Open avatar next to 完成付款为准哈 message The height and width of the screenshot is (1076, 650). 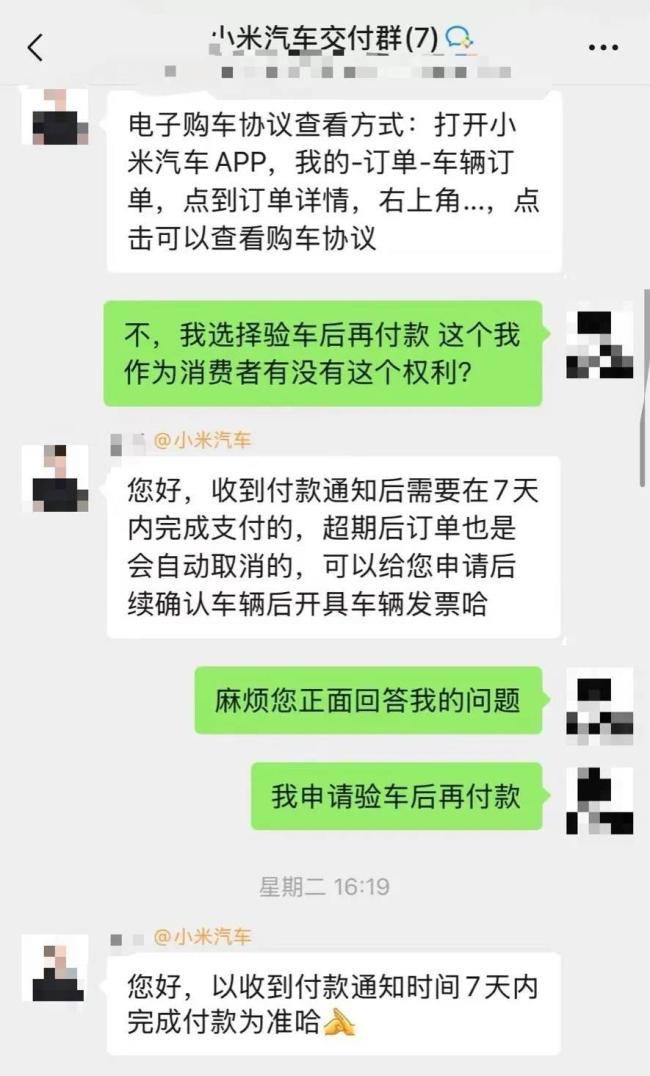(x=55, y=968)
